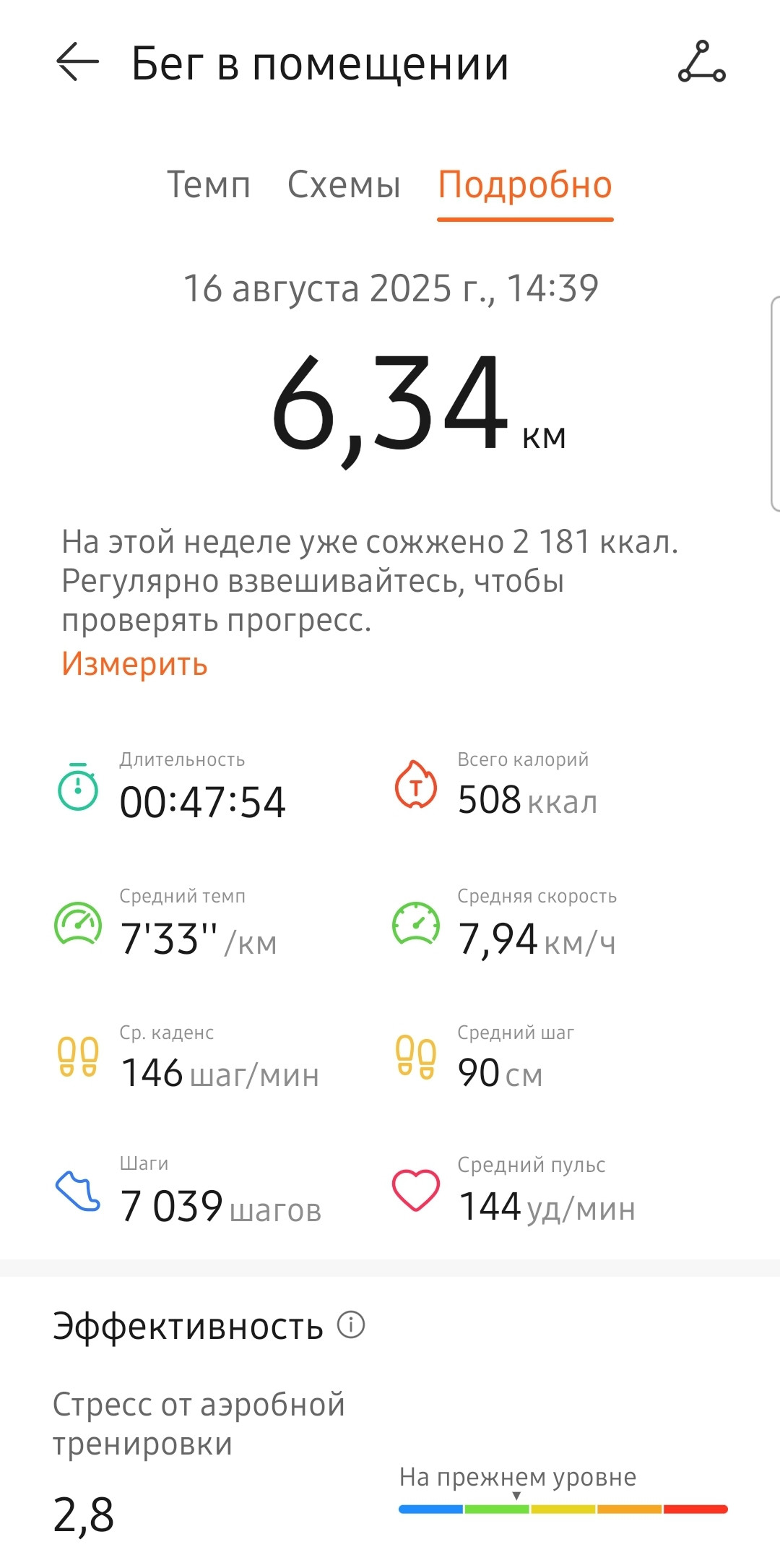Viewport: 780px width, 1568px height.
Task: Open the info icon next to Эффективность
Action: click(x=352, y=1325)
